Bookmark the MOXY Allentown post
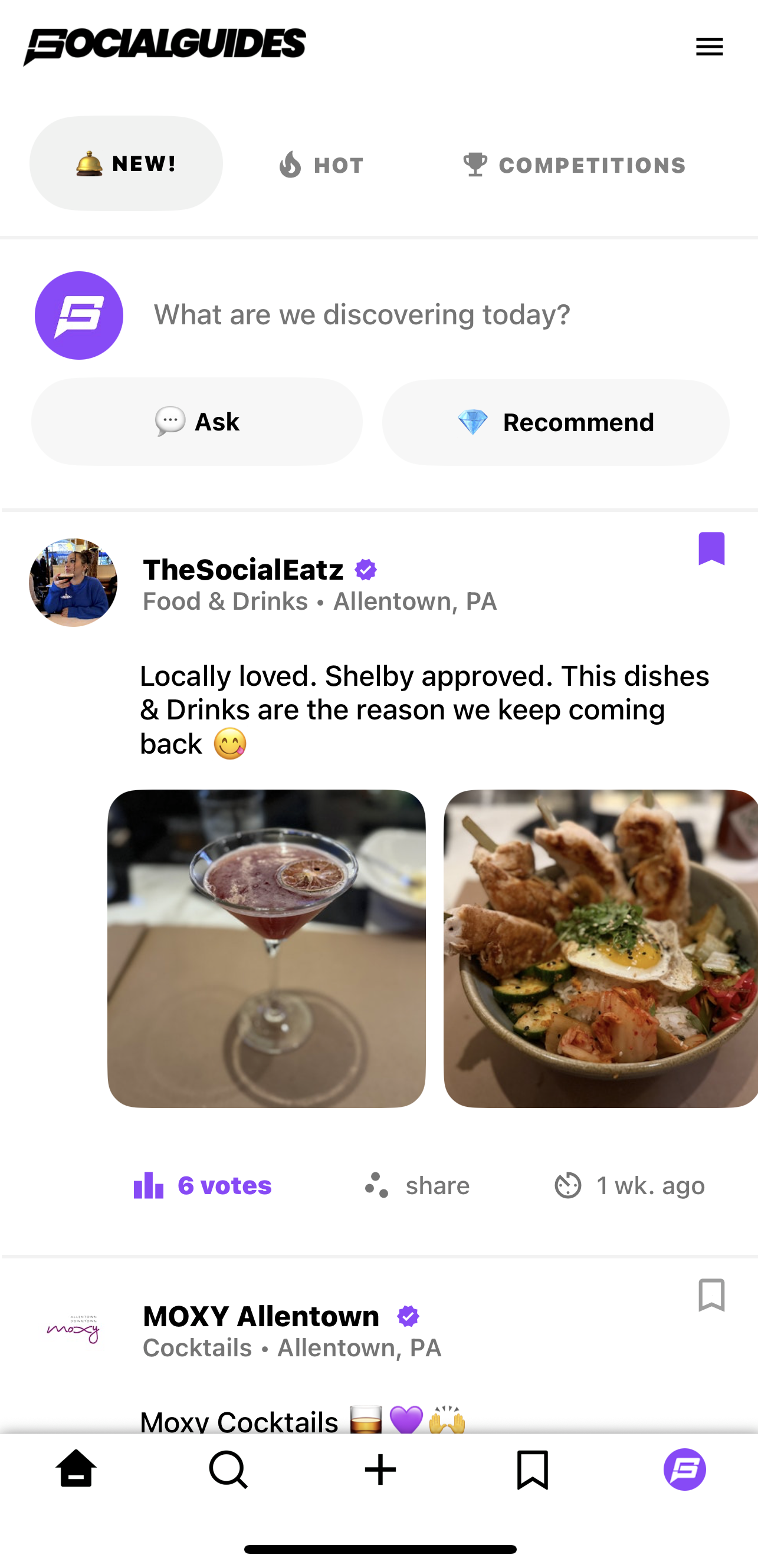 coord(711,1295)
